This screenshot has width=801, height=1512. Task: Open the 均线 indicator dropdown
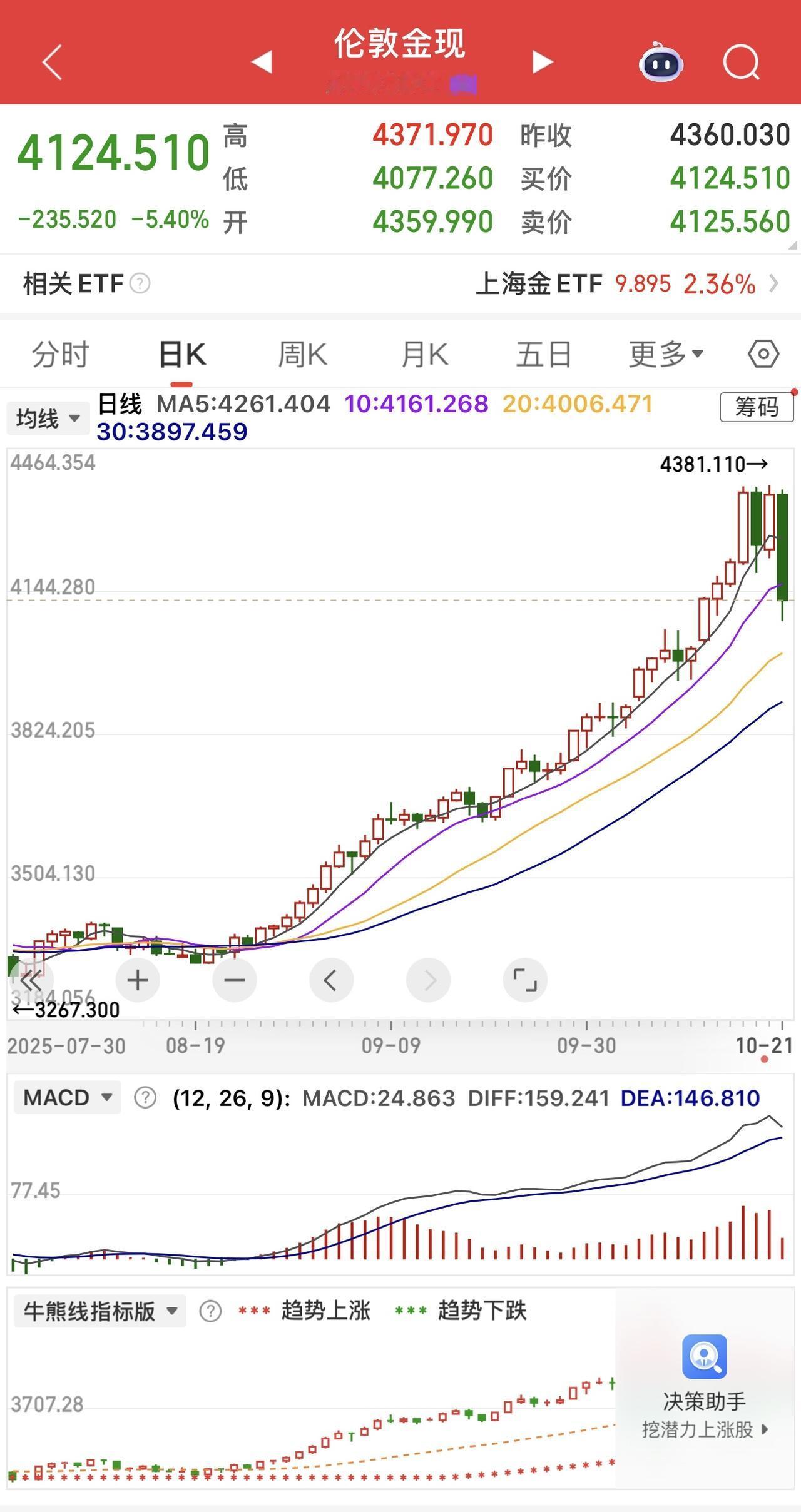point(48,417)
